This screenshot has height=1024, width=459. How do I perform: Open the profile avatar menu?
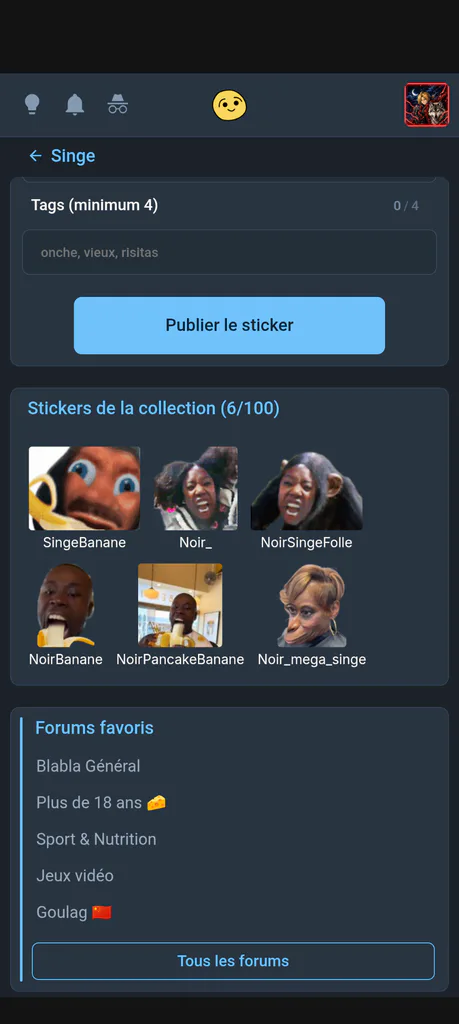426,104
